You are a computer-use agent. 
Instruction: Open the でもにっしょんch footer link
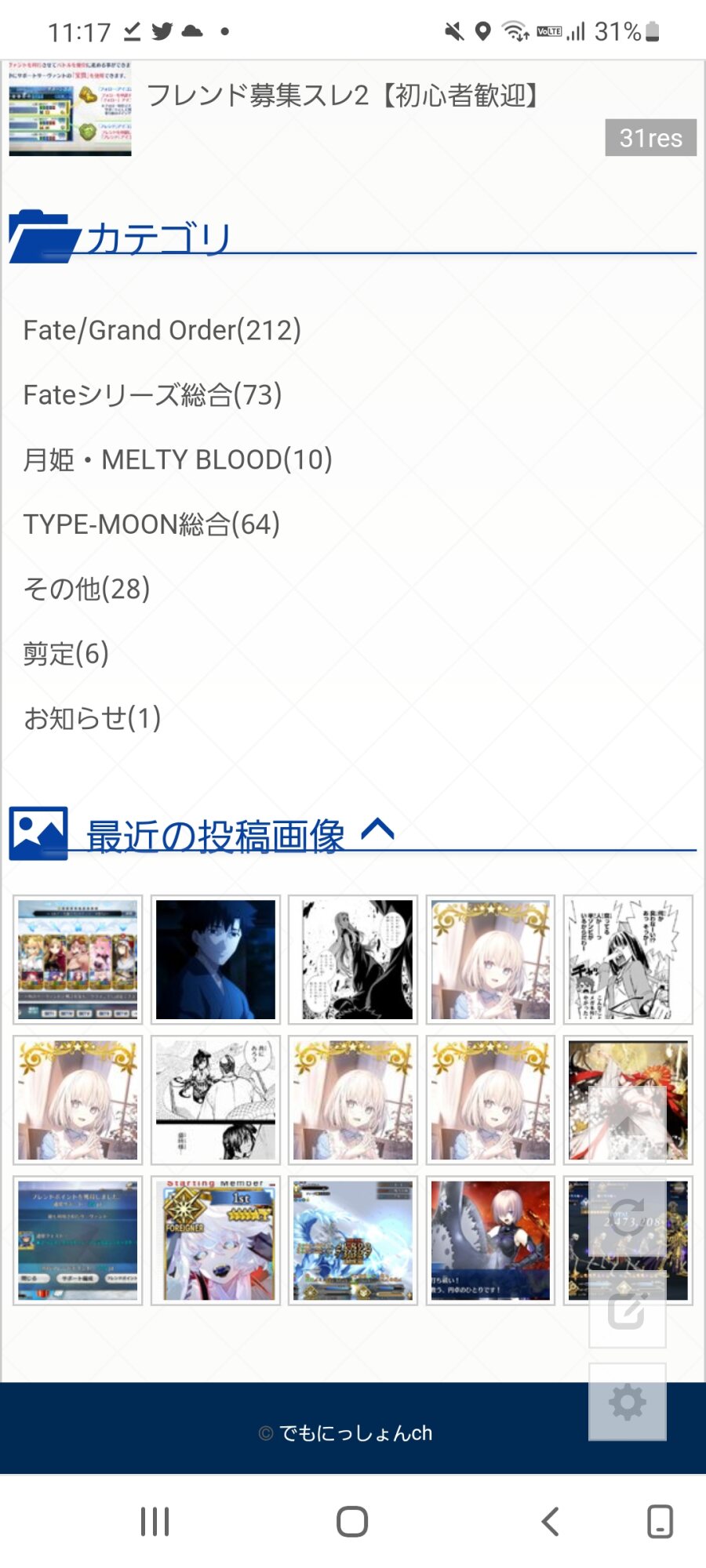pos(355,1433)
